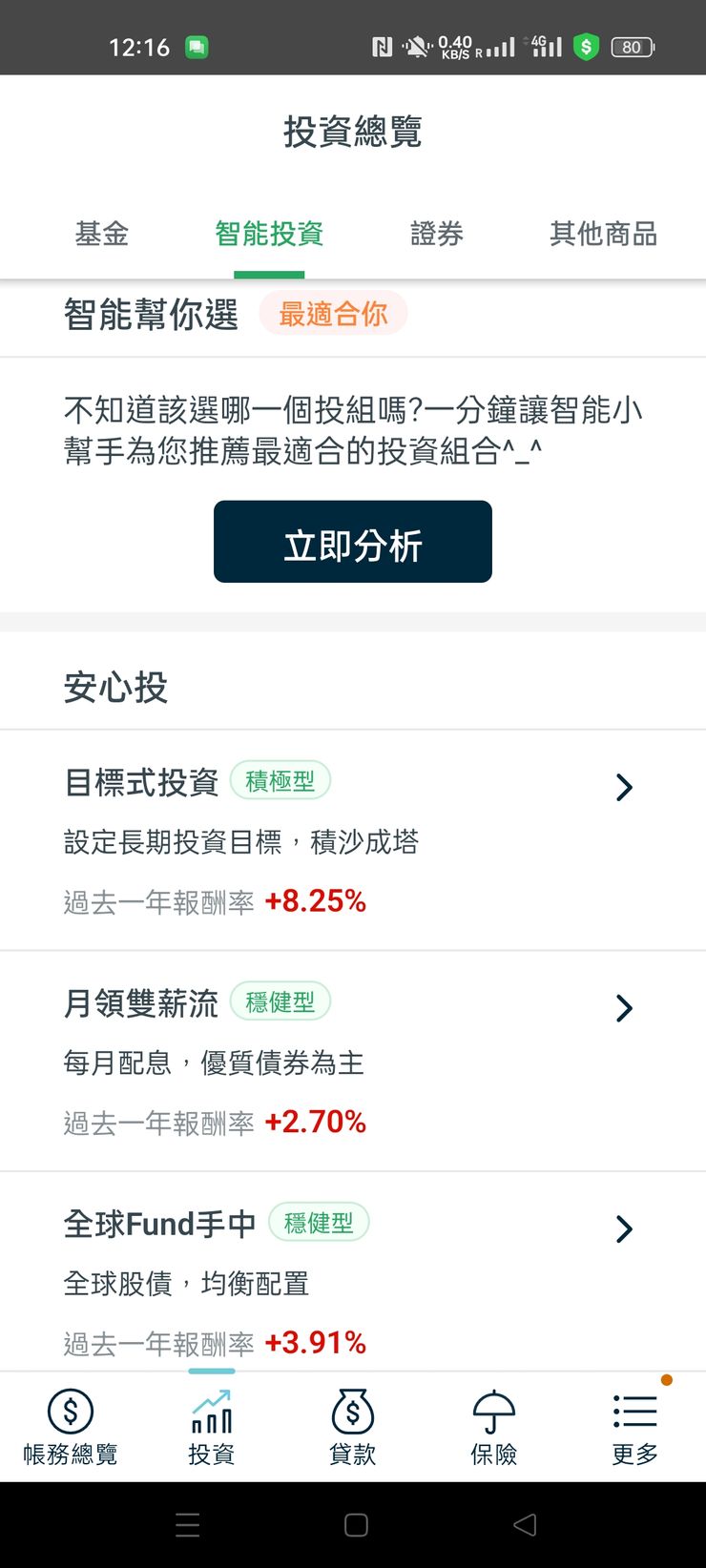The width and height of the screenshot is (706, 1568).
Task: Tap the 穩健型 badge next to 月領雙薪流
Action: tap(280, 1001)
